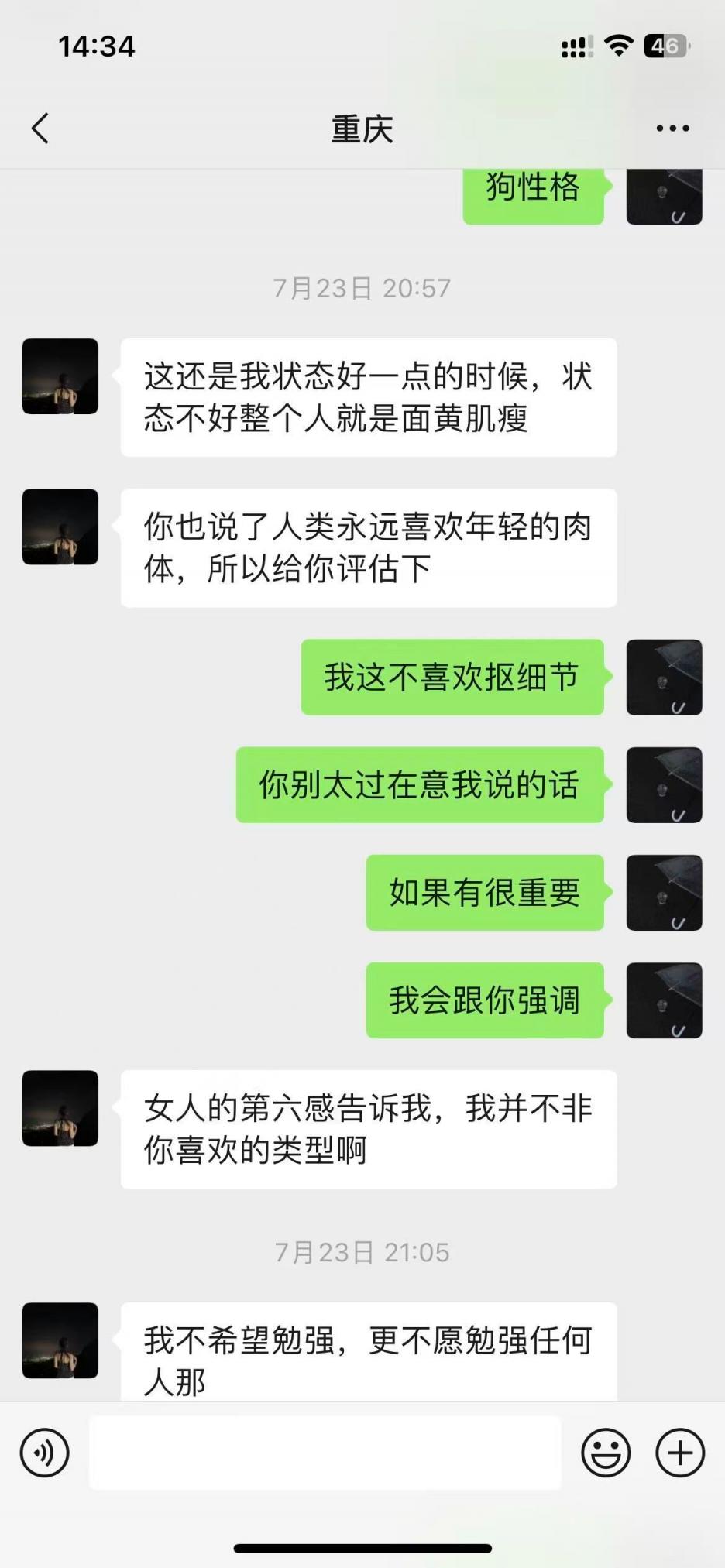
Task: Open the chat info overflow menu
Action: coord(672,129)
